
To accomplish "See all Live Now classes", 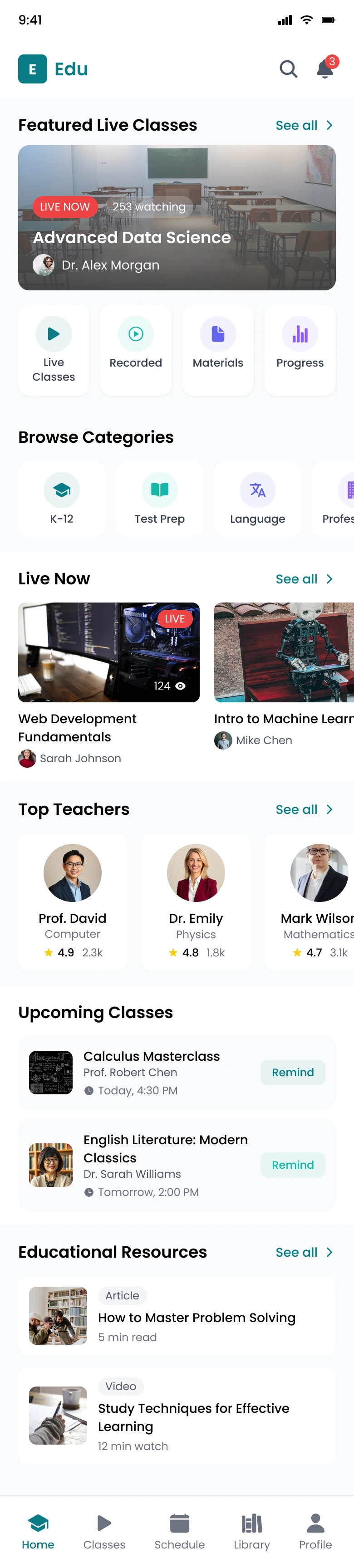I will click(304, 579).
